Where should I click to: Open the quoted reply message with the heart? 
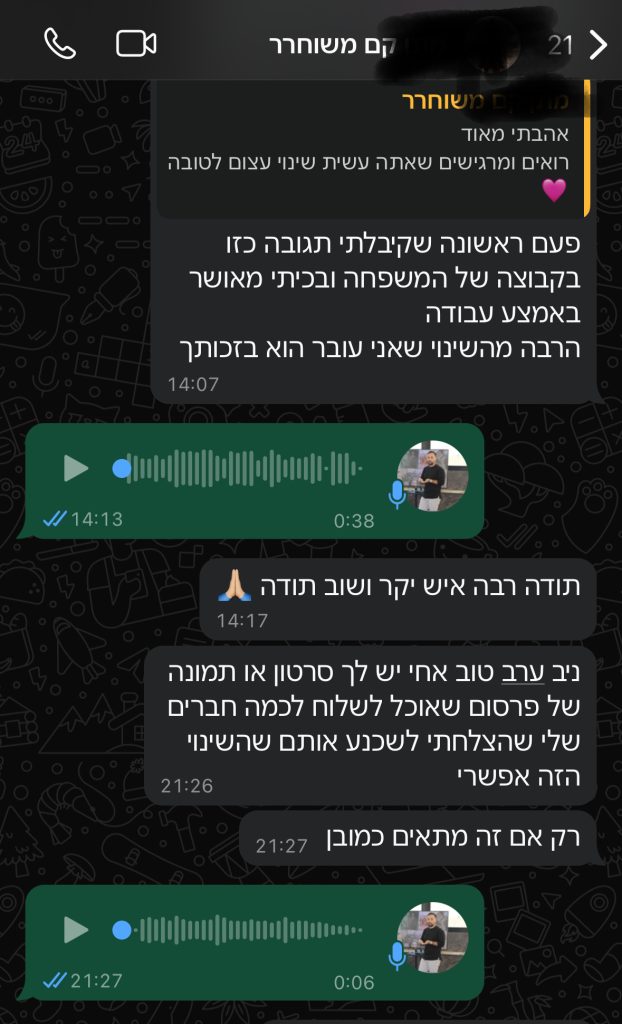[x=375, y=150]
